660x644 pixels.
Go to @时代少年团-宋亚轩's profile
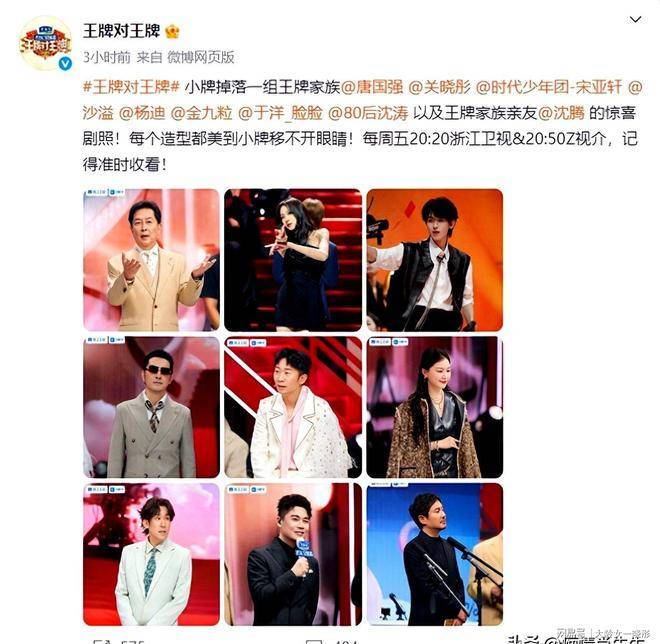pyautogui.click(x=562, y=87)
